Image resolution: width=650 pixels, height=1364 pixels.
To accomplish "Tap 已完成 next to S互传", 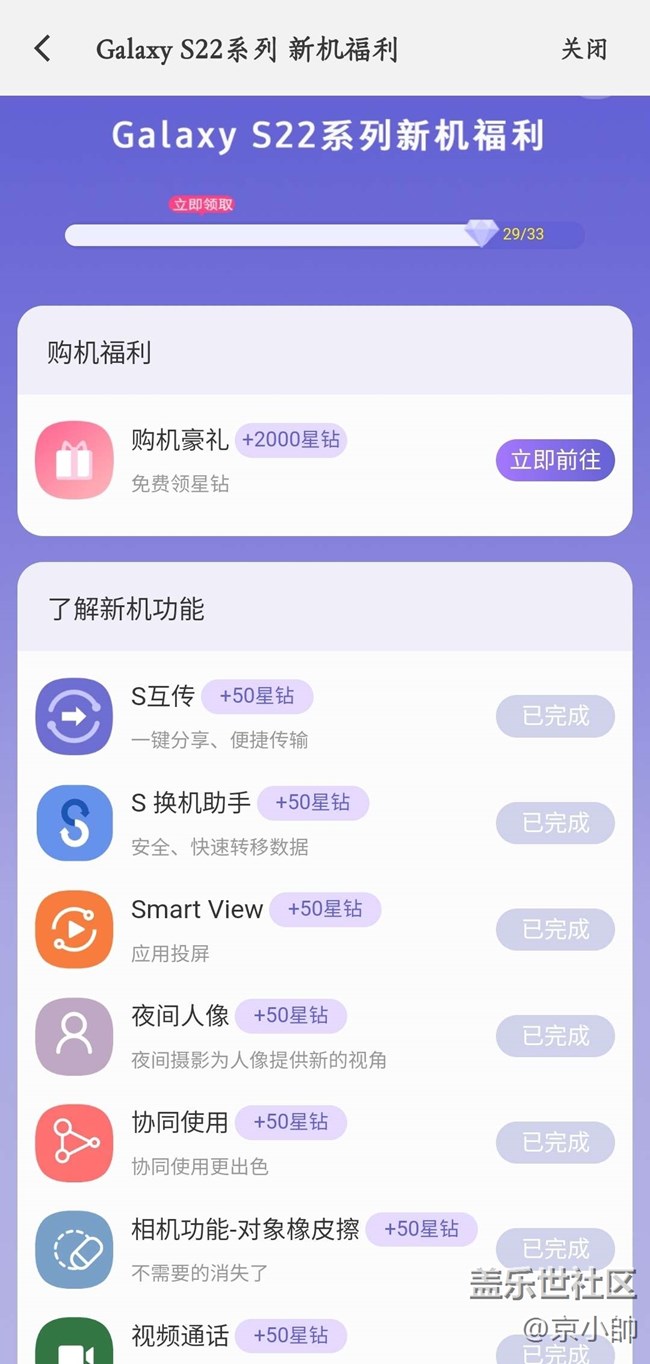I will [555, 716].
